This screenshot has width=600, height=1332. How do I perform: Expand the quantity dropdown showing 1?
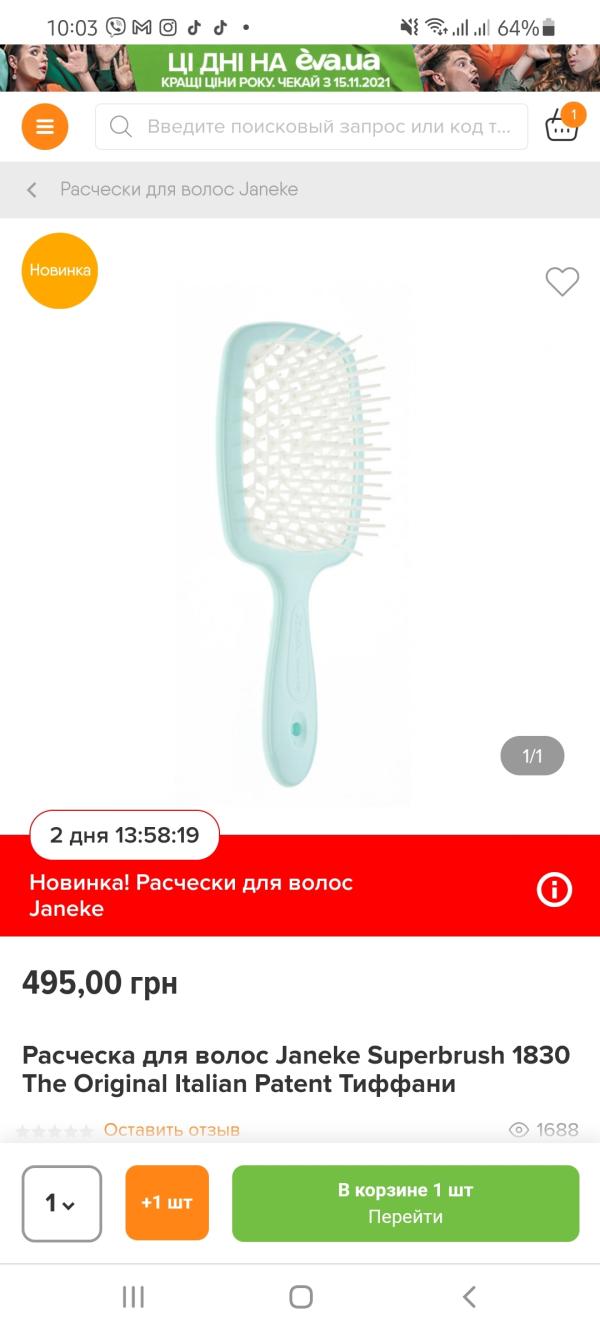point(62,1203)
